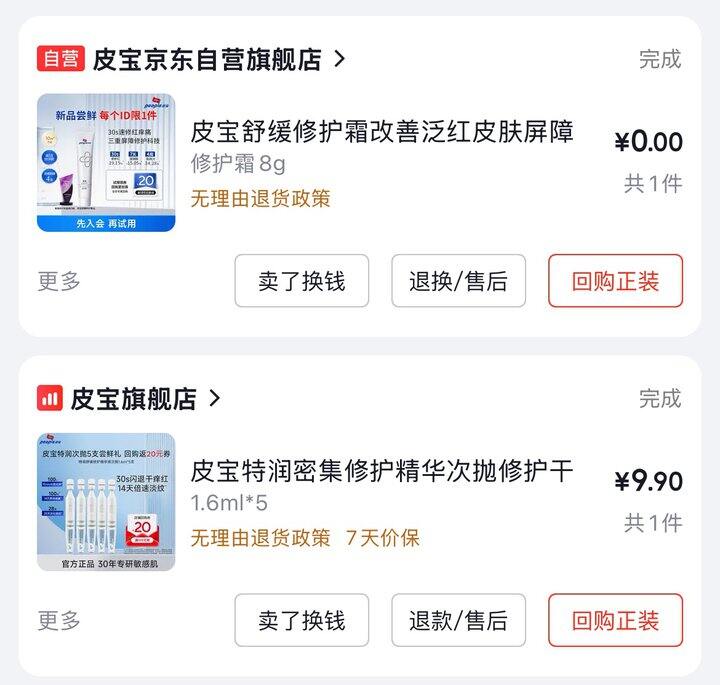Open 皮宝京东自营旗舰店 store page

pyautogui.click(x=206, y=59)
